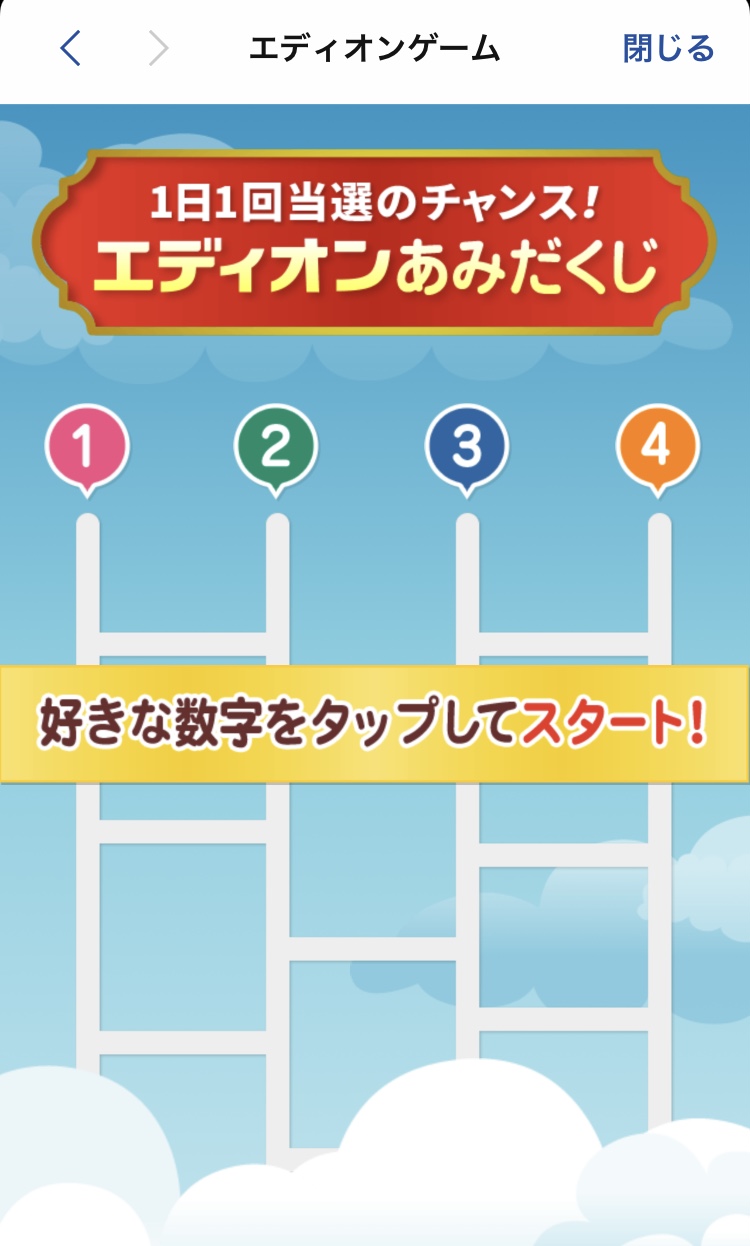
Task: Start amidakuji with orange number 4
Action: tap(657, 447)
